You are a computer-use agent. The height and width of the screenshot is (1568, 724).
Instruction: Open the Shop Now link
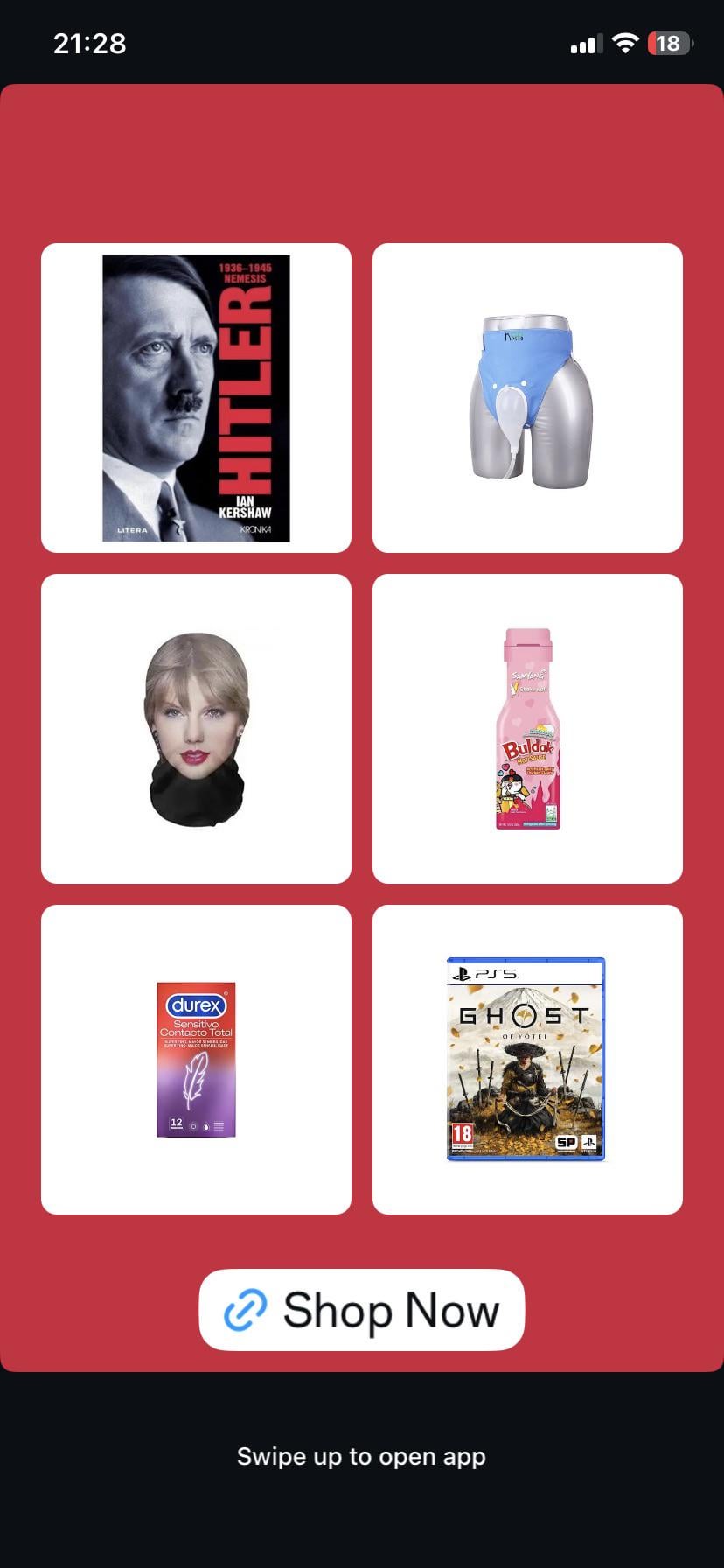[x=362, y=1310]
